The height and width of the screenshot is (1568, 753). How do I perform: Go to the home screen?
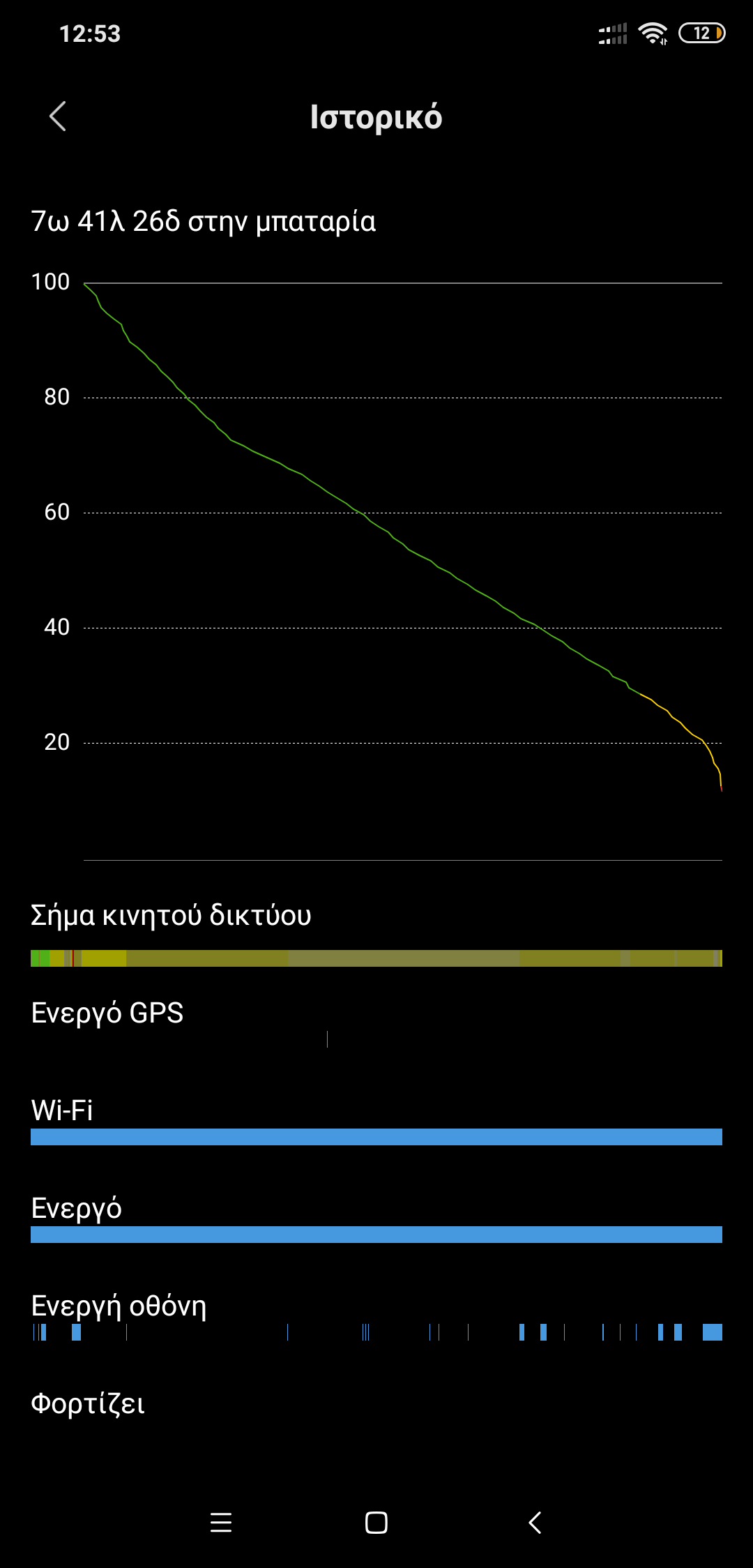(x=376, y=1522)
